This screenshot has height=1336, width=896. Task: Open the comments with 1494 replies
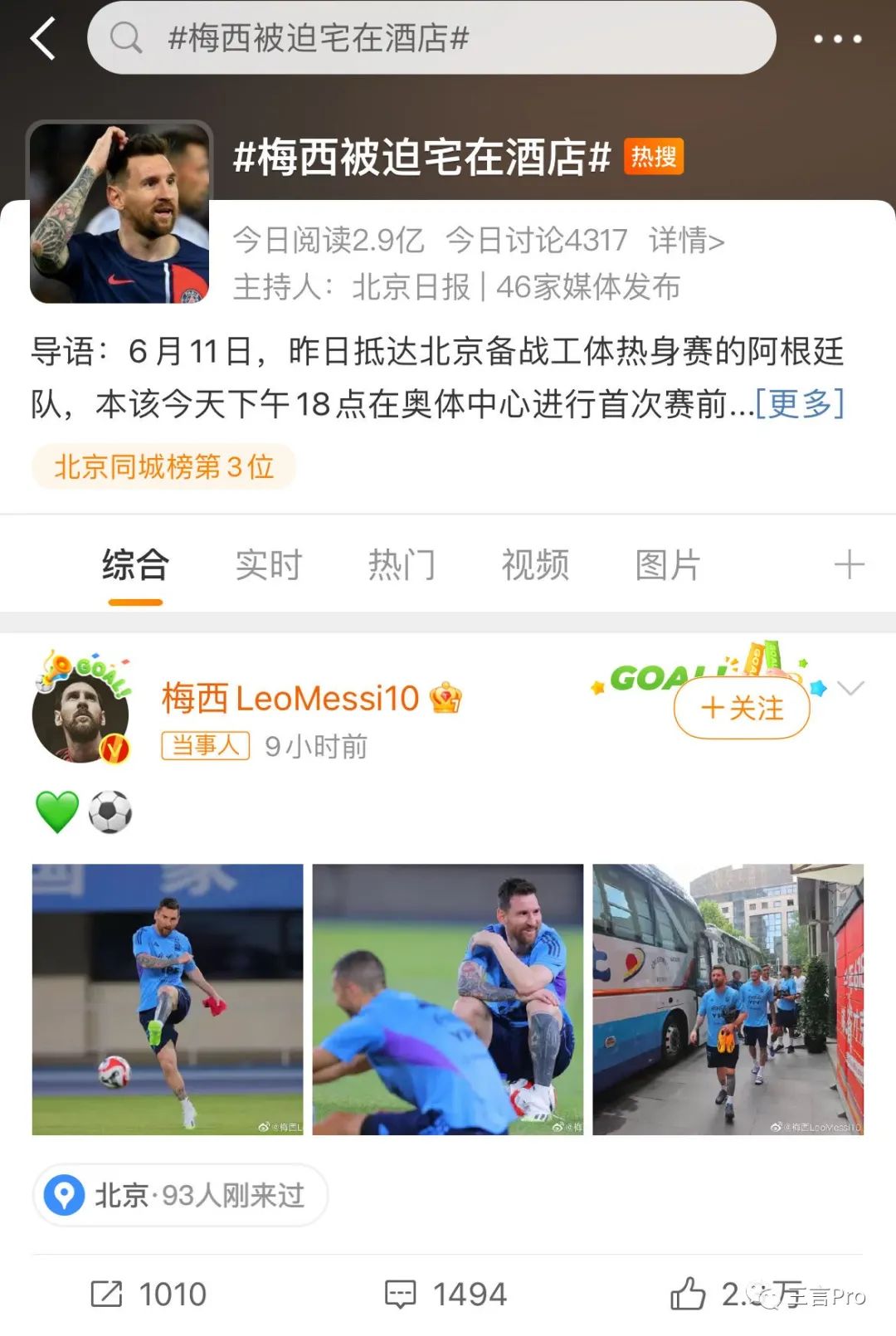pos(446,1294)
